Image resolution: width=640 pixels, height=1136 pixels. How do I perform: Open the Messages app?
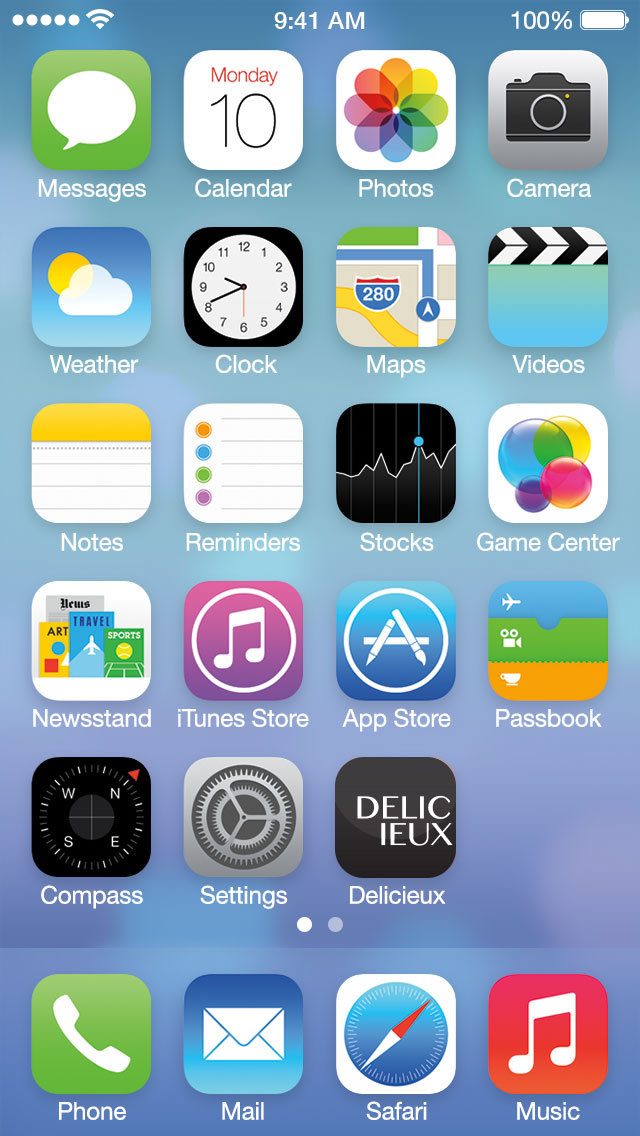pos(91,110)
